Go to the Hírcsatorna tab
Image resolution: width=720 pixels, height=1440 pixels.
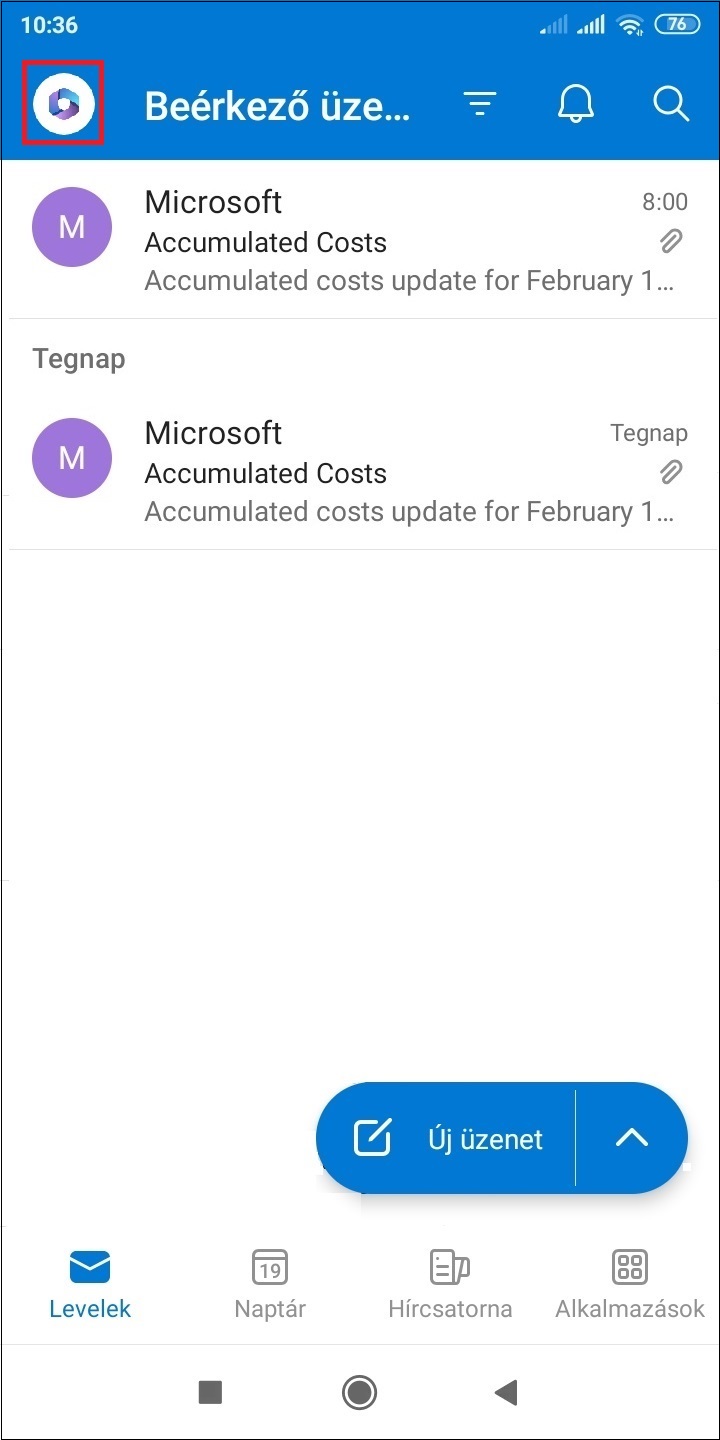[450, 1284]
